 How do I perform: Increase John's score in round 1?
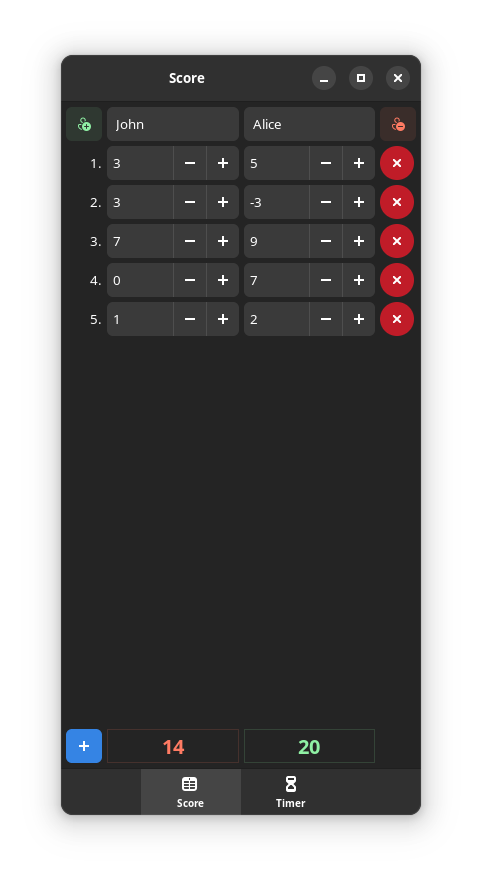(223, 163)
